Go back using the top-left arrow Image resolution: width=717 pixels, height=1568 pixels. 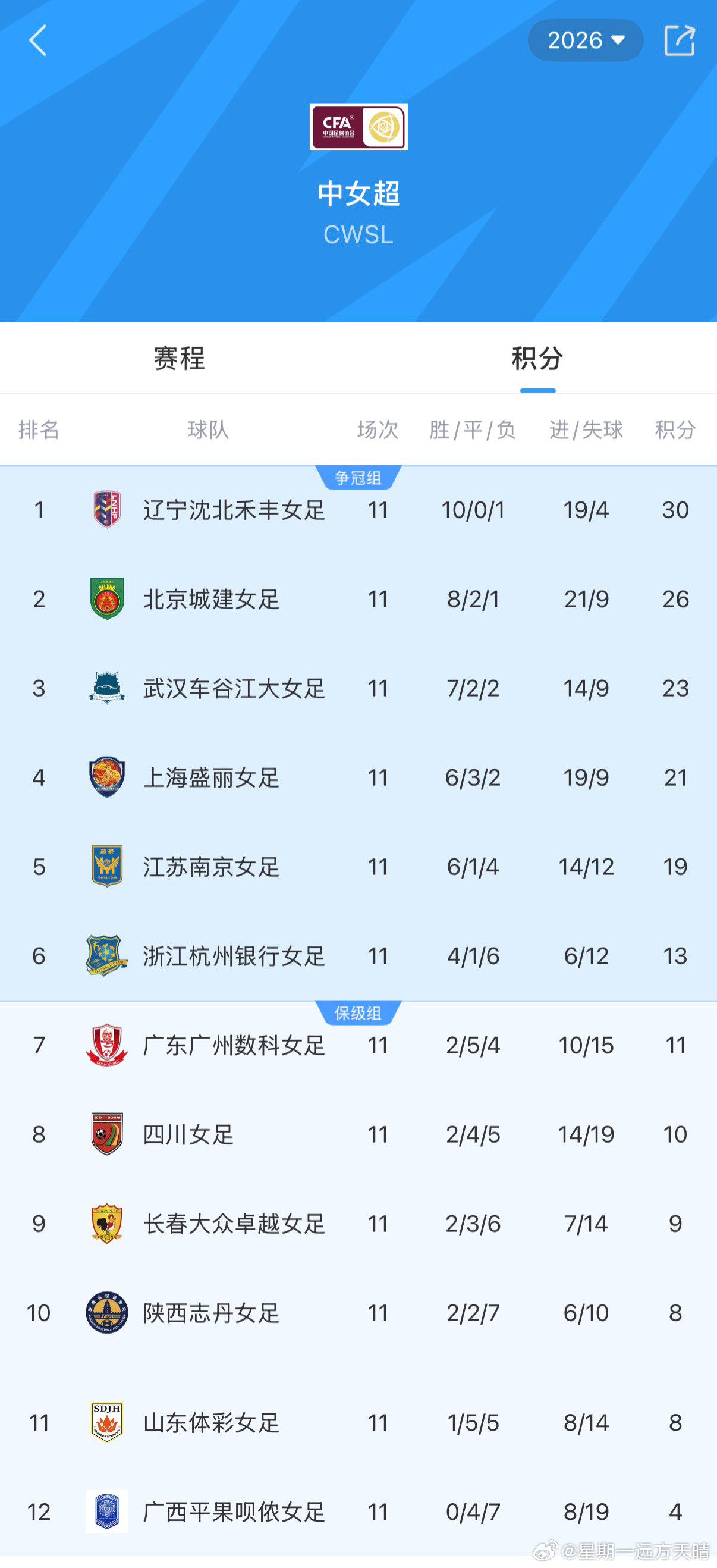pos(37,41)
